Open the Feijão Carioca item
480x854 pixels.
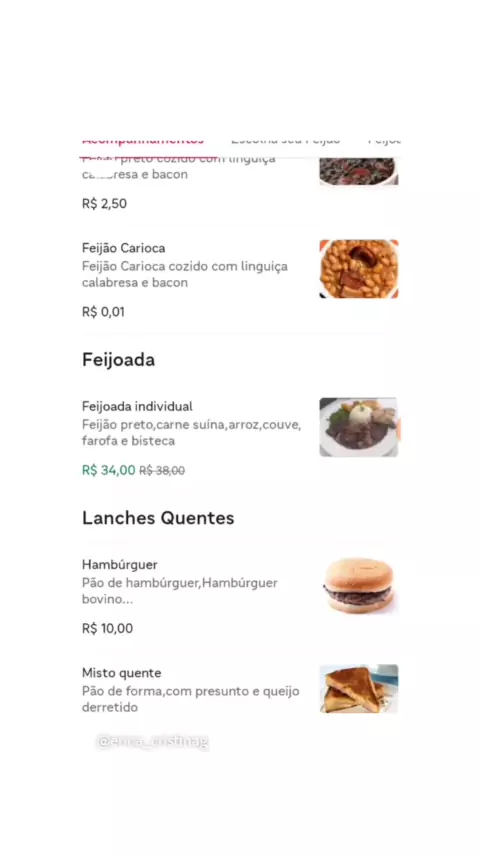coord(240,279)
